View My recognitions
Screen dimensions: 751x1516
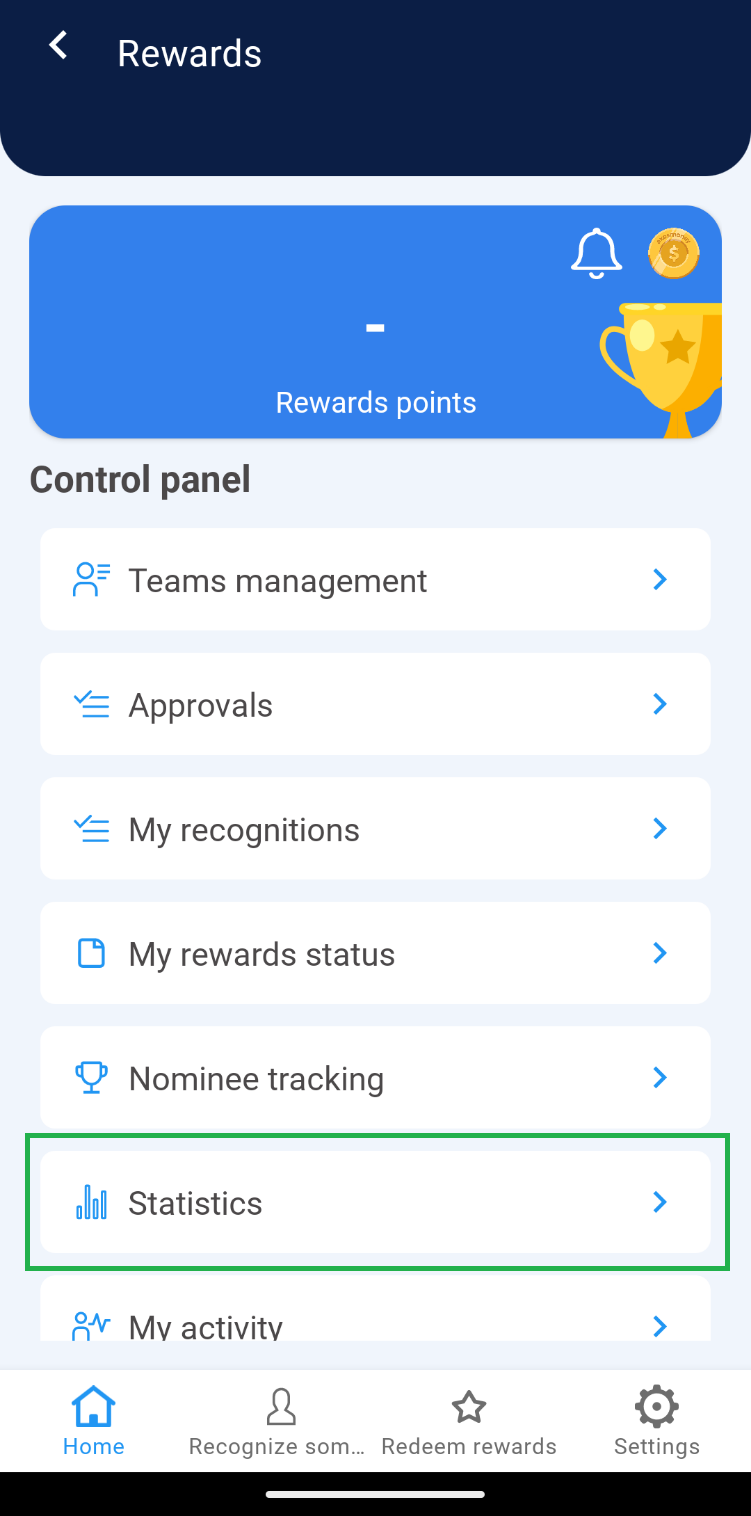pyautogui.click(x=375, y=829)
